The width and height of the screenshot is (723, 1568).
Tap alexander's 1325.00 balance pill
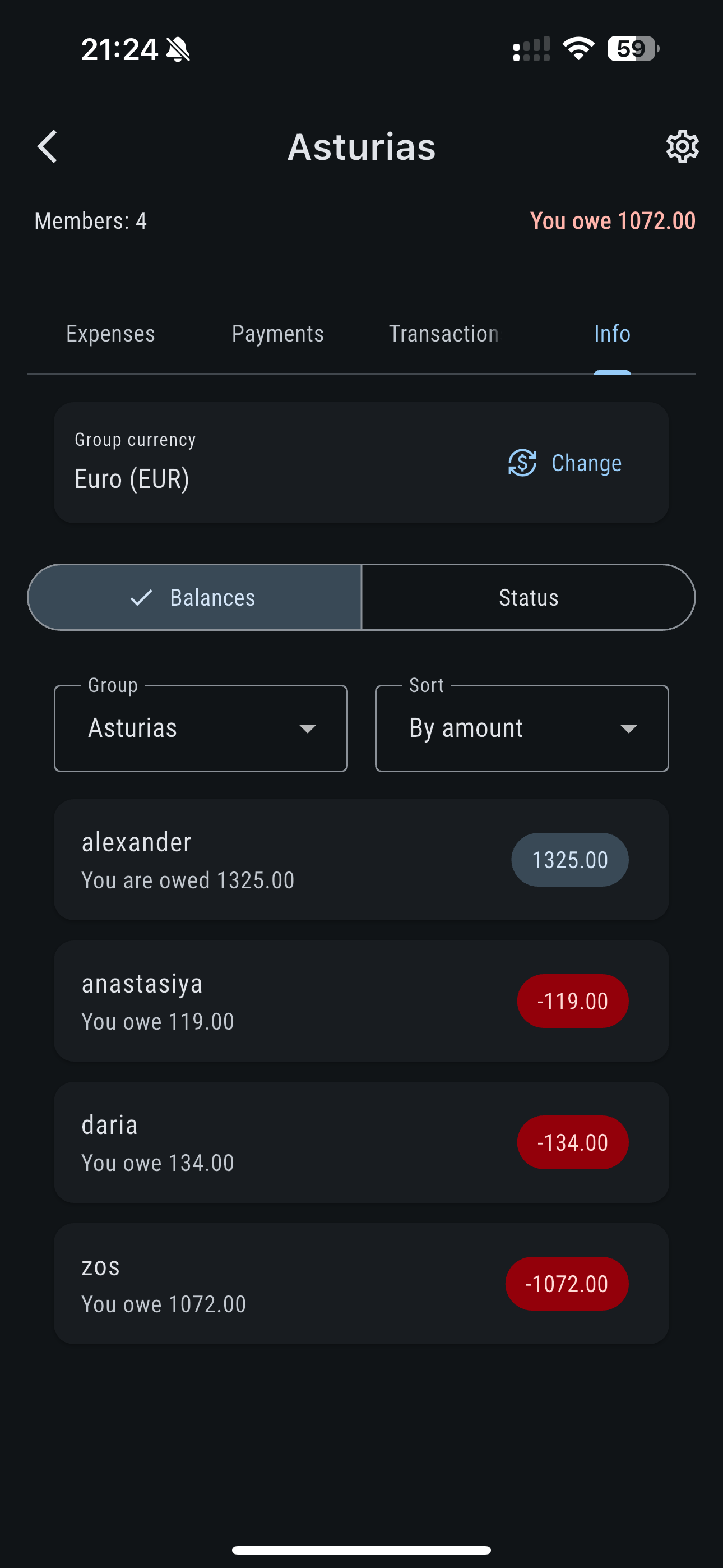point(569,860)
